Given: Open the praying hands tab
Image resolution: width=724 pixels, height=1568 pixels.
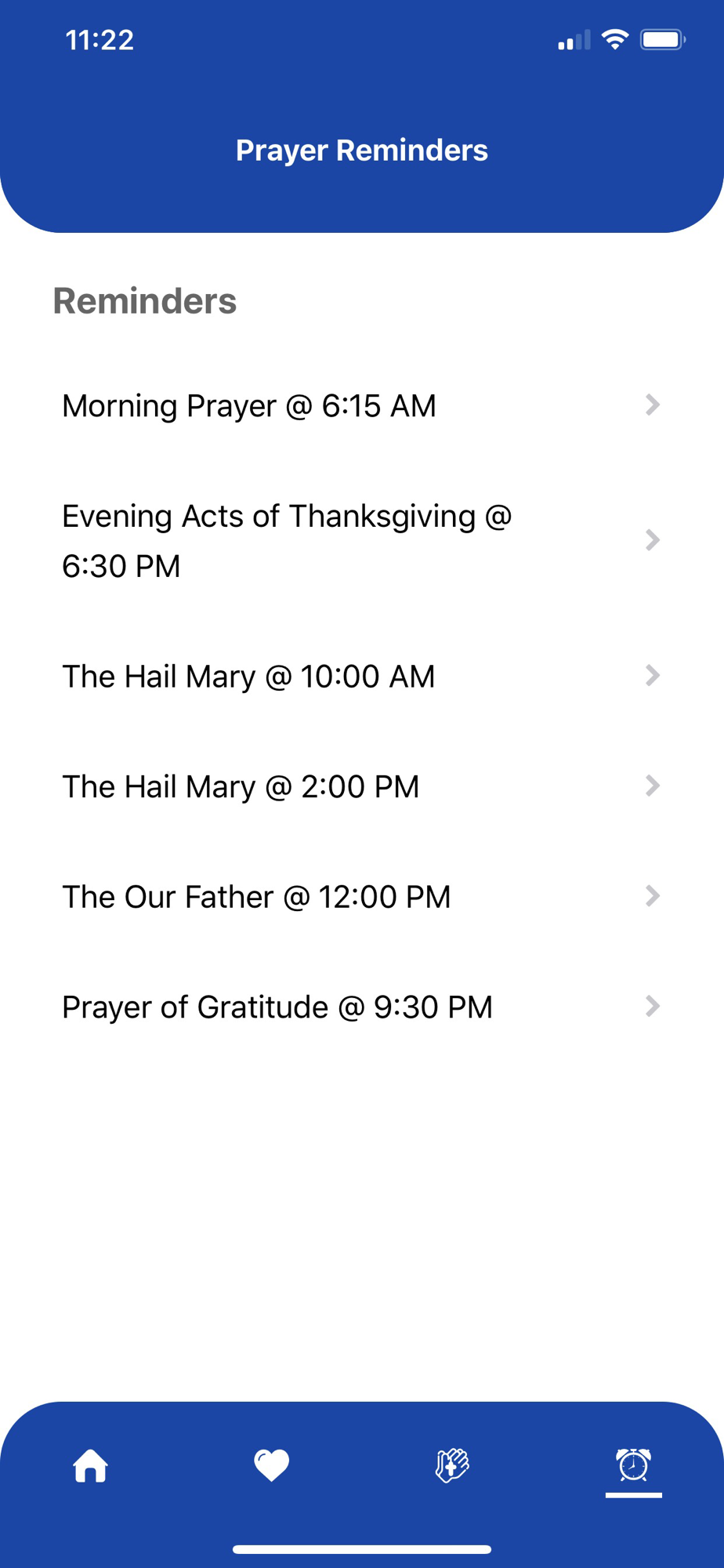Looking at the screenshot, I should point(452,1465).
